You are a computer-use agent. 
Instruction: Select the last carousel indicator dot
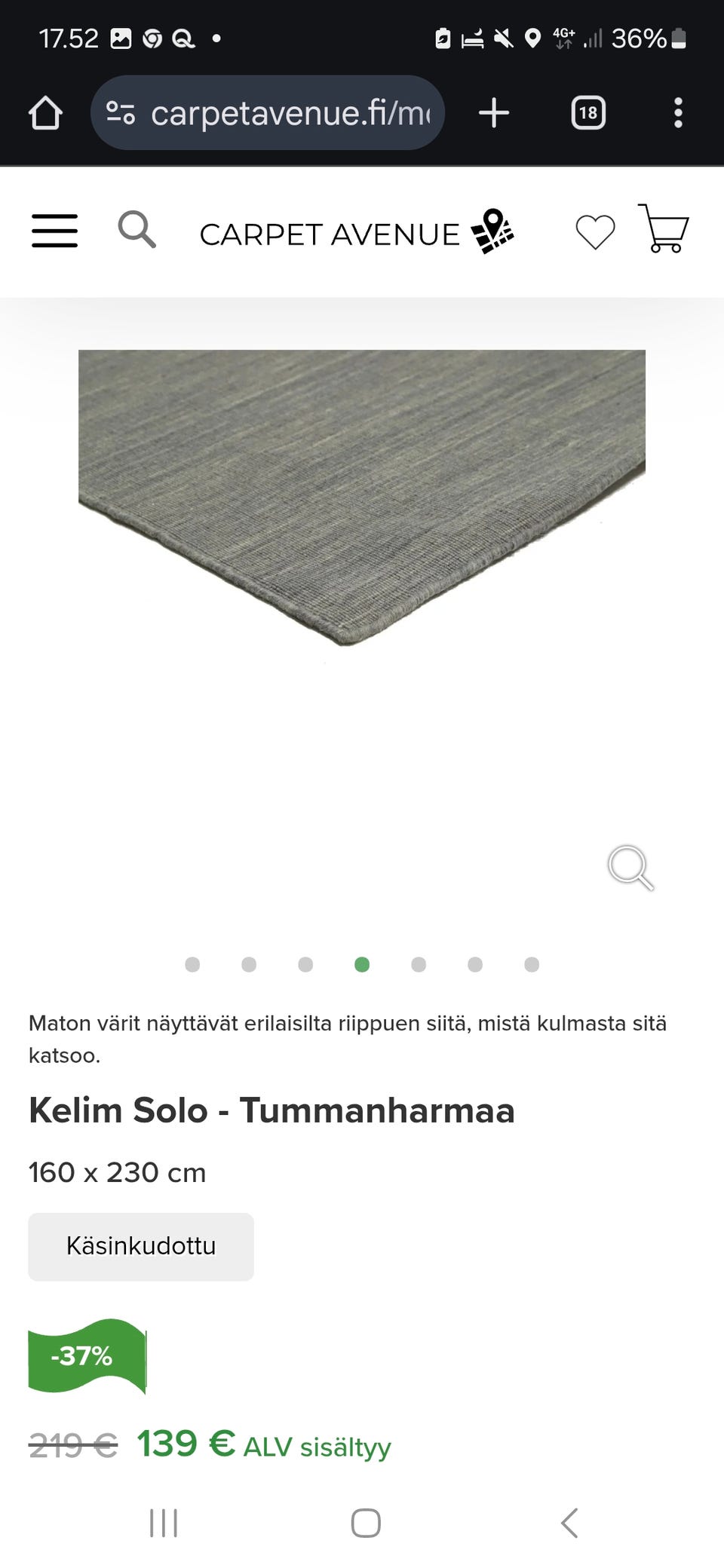(x=531, y=964)
